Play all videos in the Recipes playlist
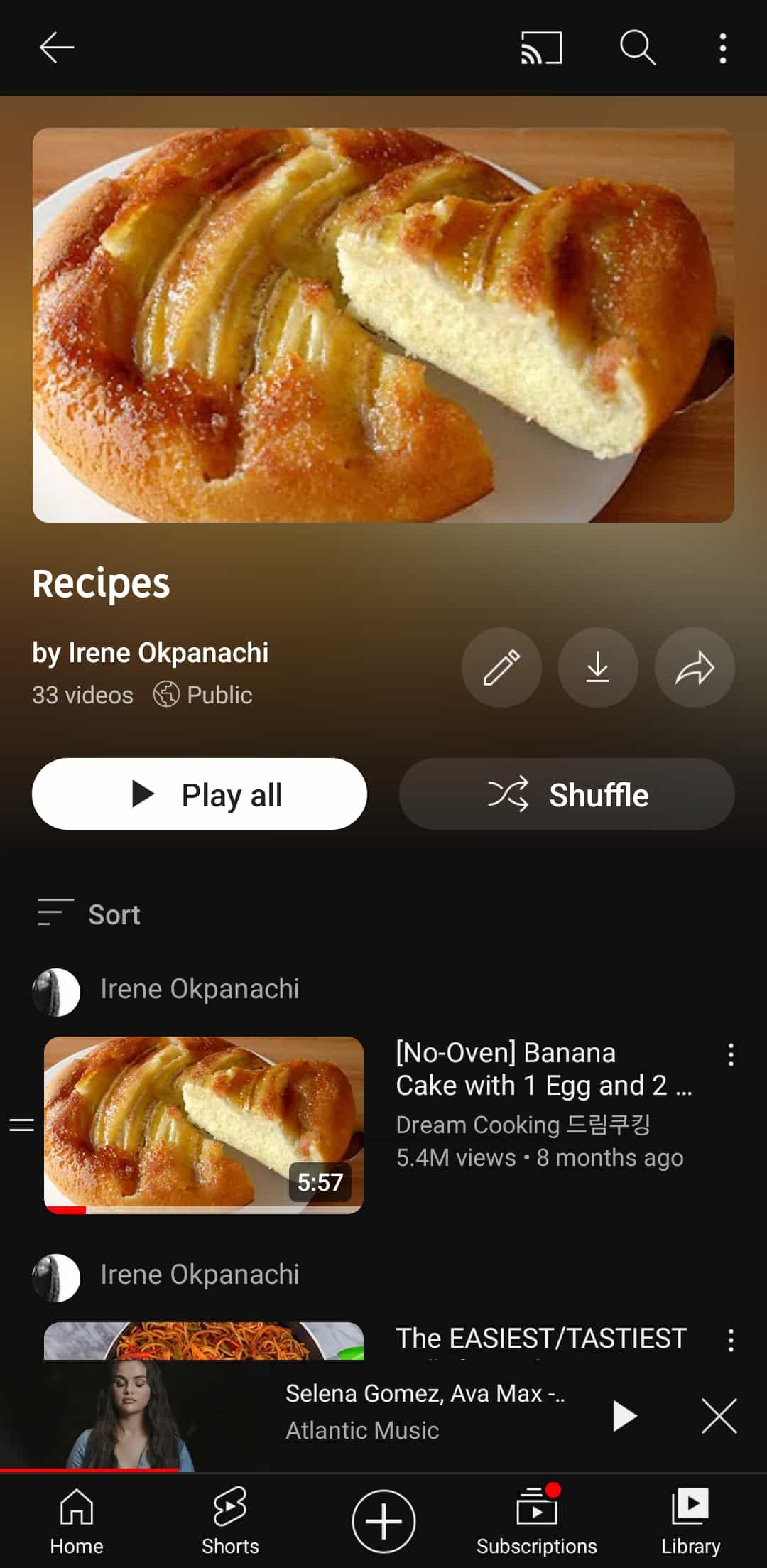This screenshot has height=1568, width=767. click(200, 794)
